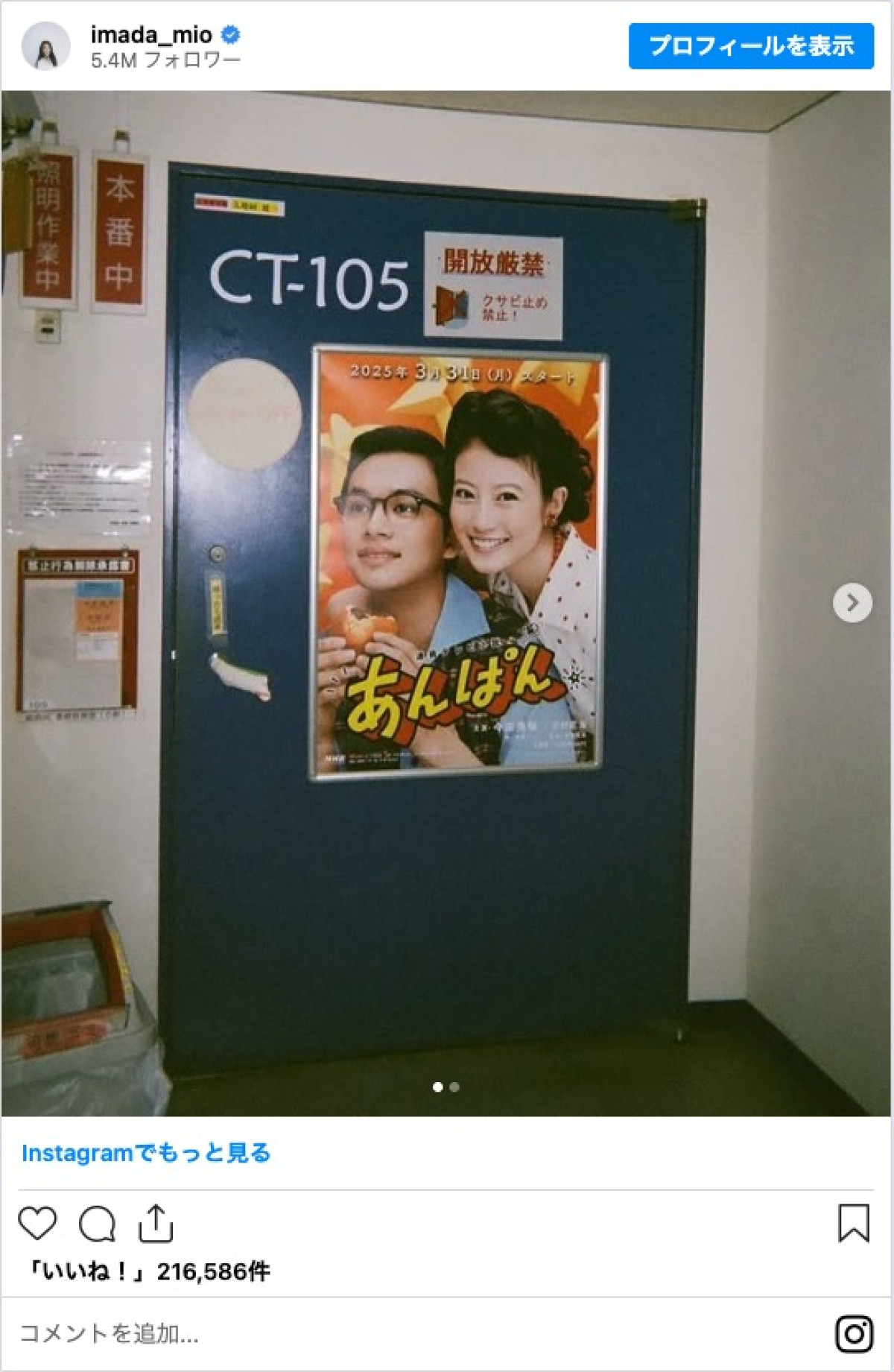This screenshot has height=1372, width=894.
Task: Tap imada_mio's profile avatar
Action: [46, 46]
